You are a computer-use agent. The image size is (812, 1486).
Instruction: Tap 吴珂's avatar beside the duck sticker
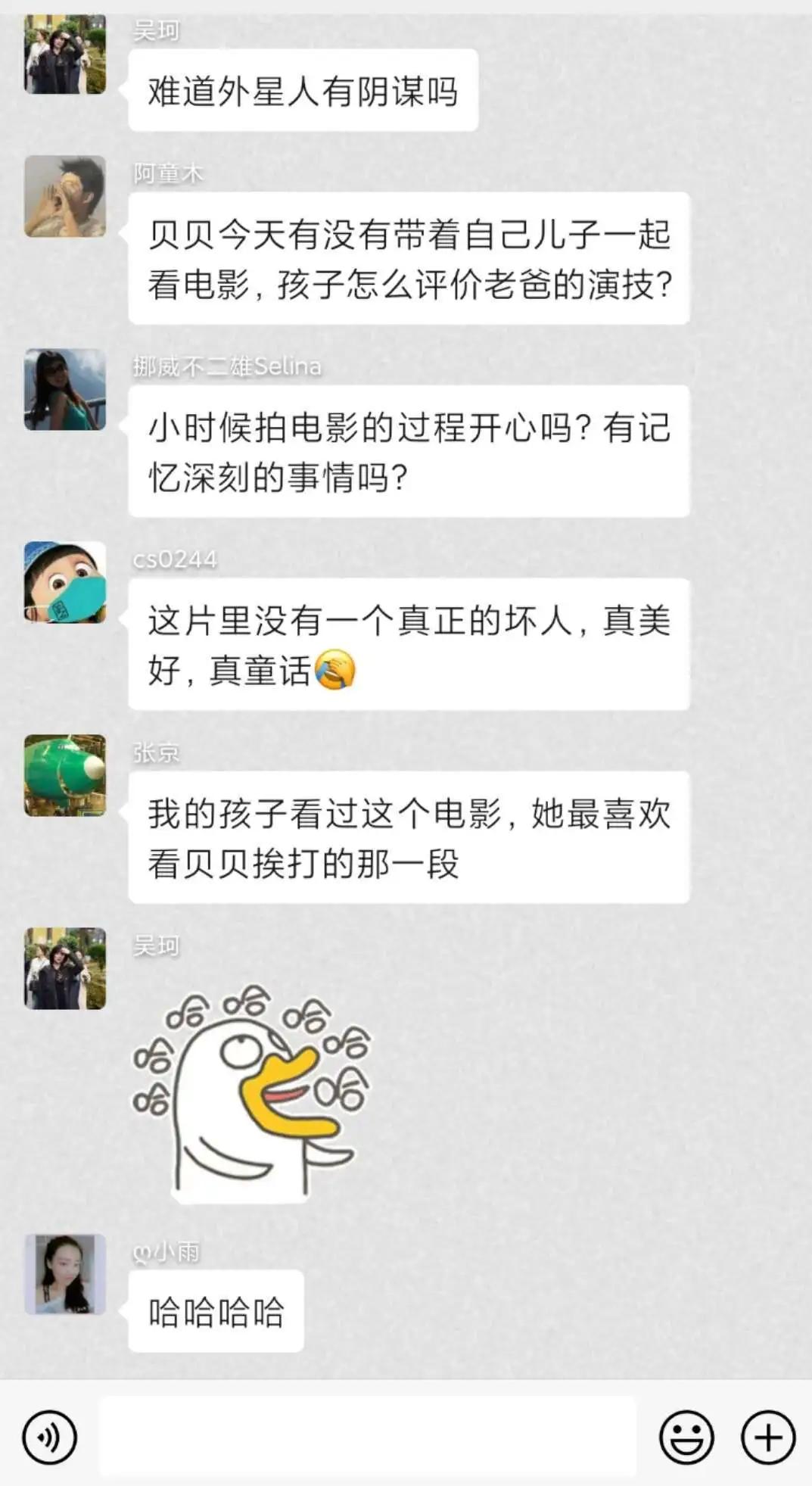point(65,968)
